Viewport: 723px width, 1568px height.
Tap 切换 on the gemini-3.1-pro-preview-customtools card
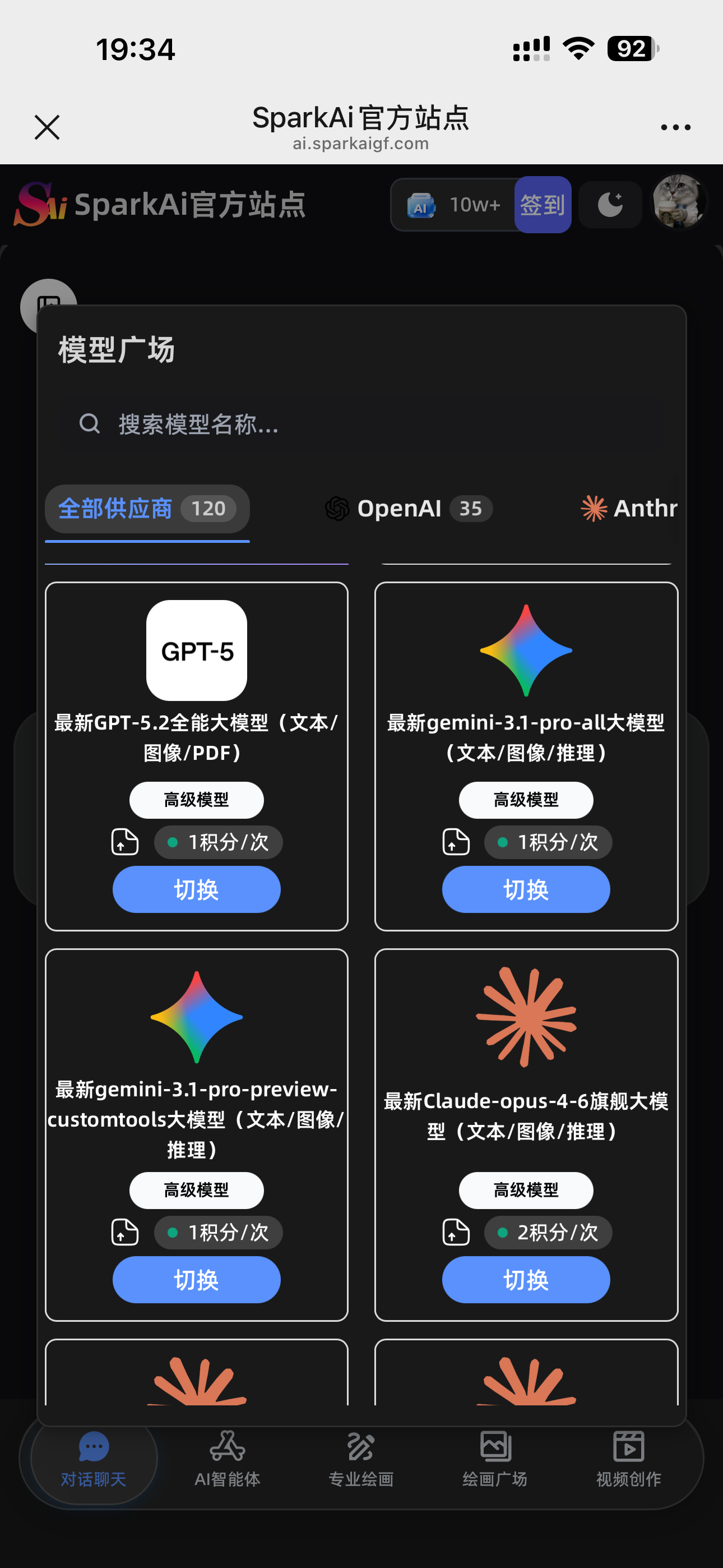pyautogui.click(x=196, y=1280)
